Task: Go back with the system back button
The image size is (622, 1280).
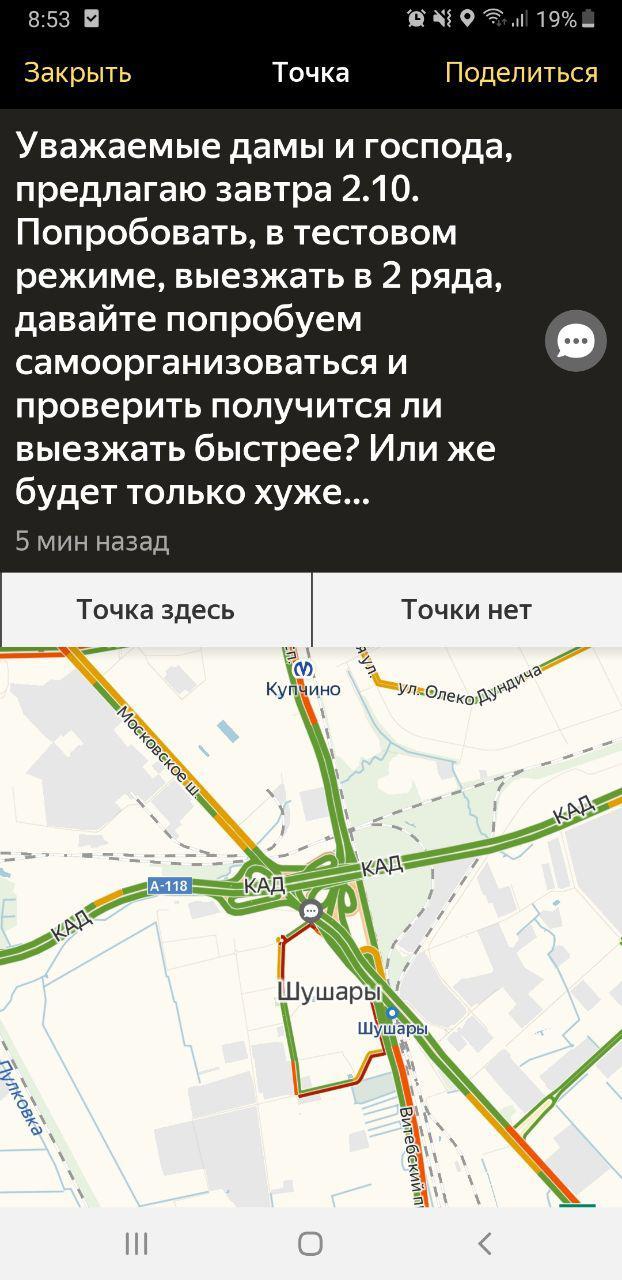Action: pos(485,1243)
